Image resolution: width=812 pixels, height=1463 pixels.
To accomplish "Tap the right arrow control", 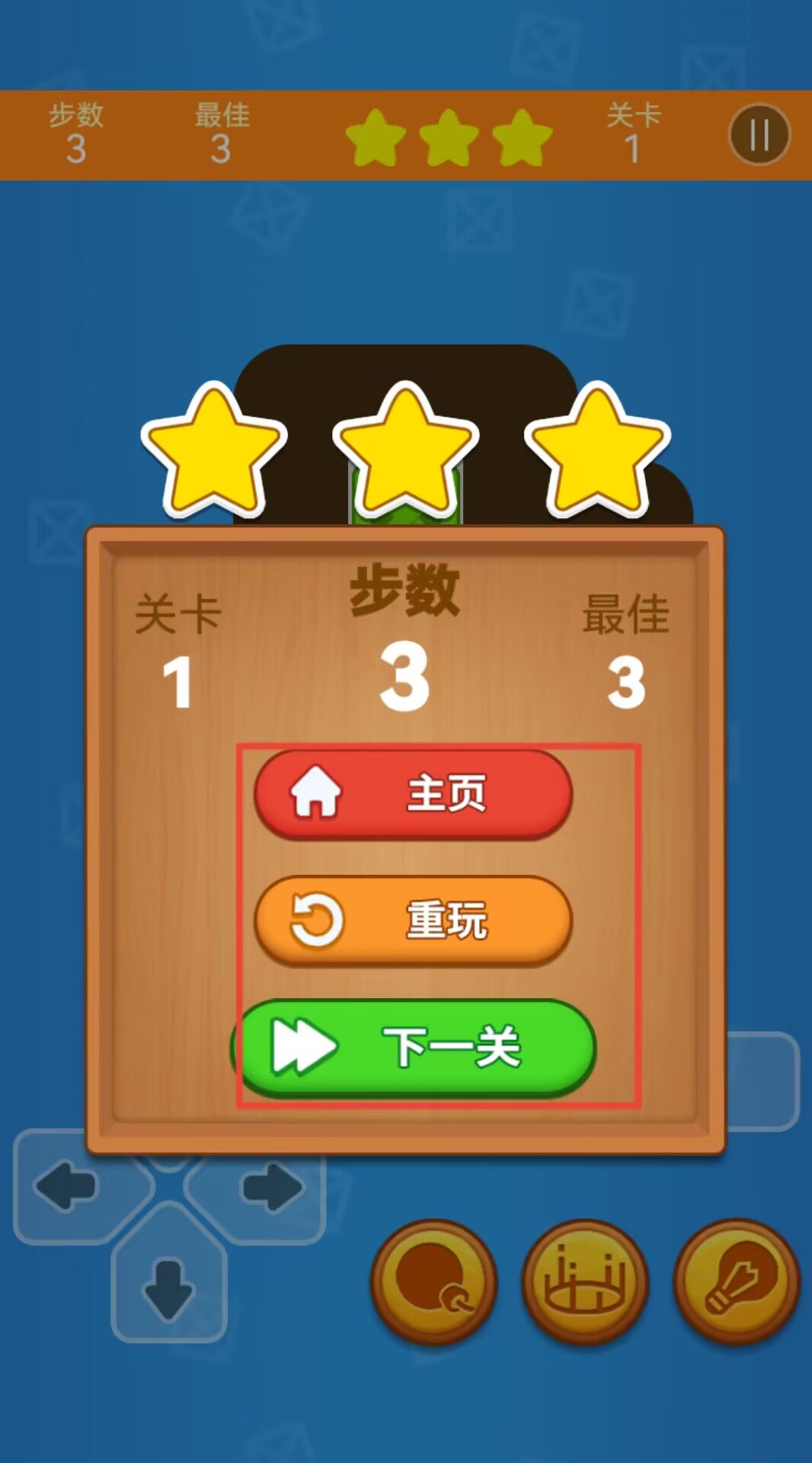I will tap(270, 1186).
